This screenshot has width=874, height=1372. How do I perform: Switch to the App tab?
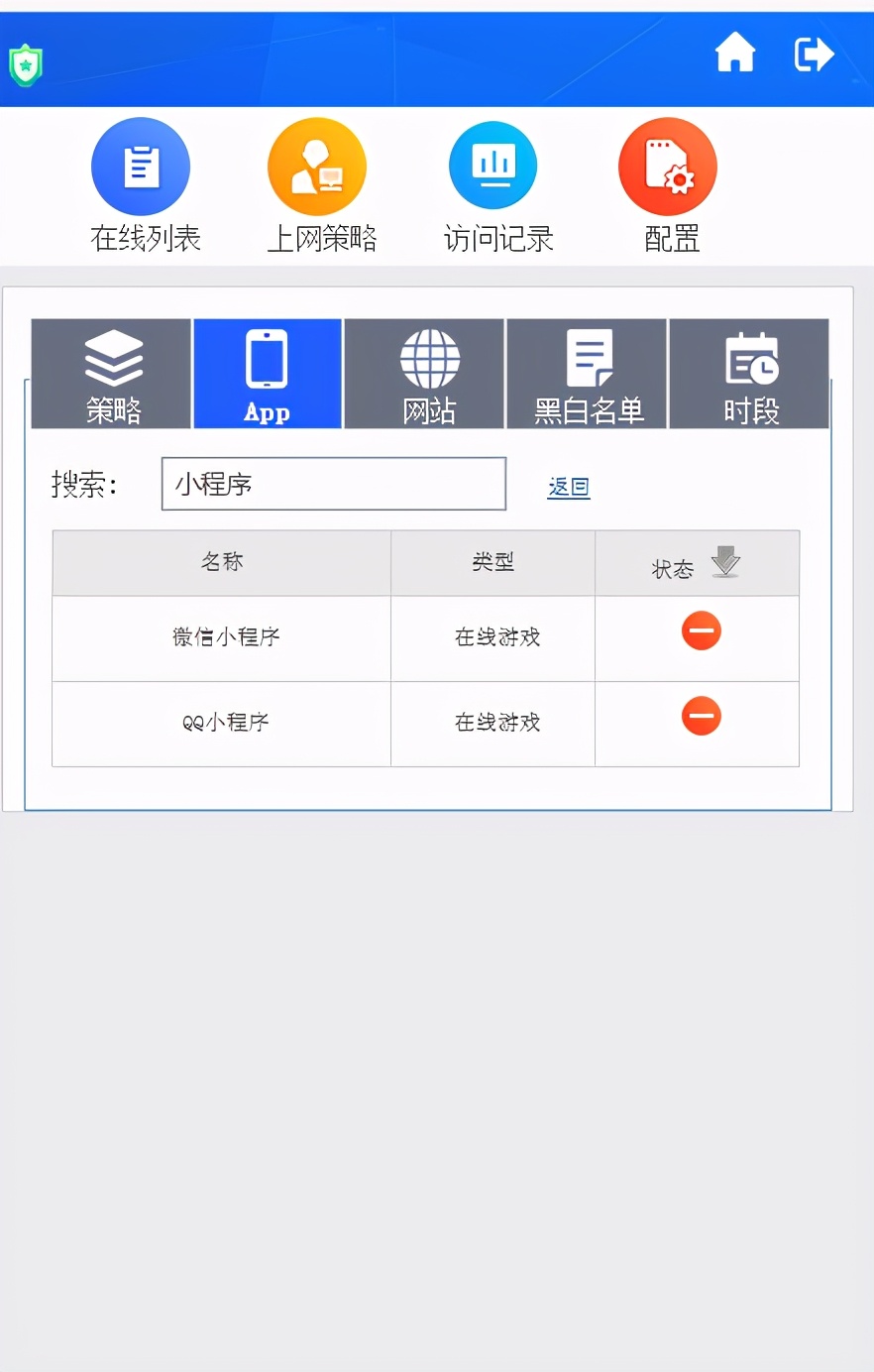pyautogui.click(x=267, y=374)
